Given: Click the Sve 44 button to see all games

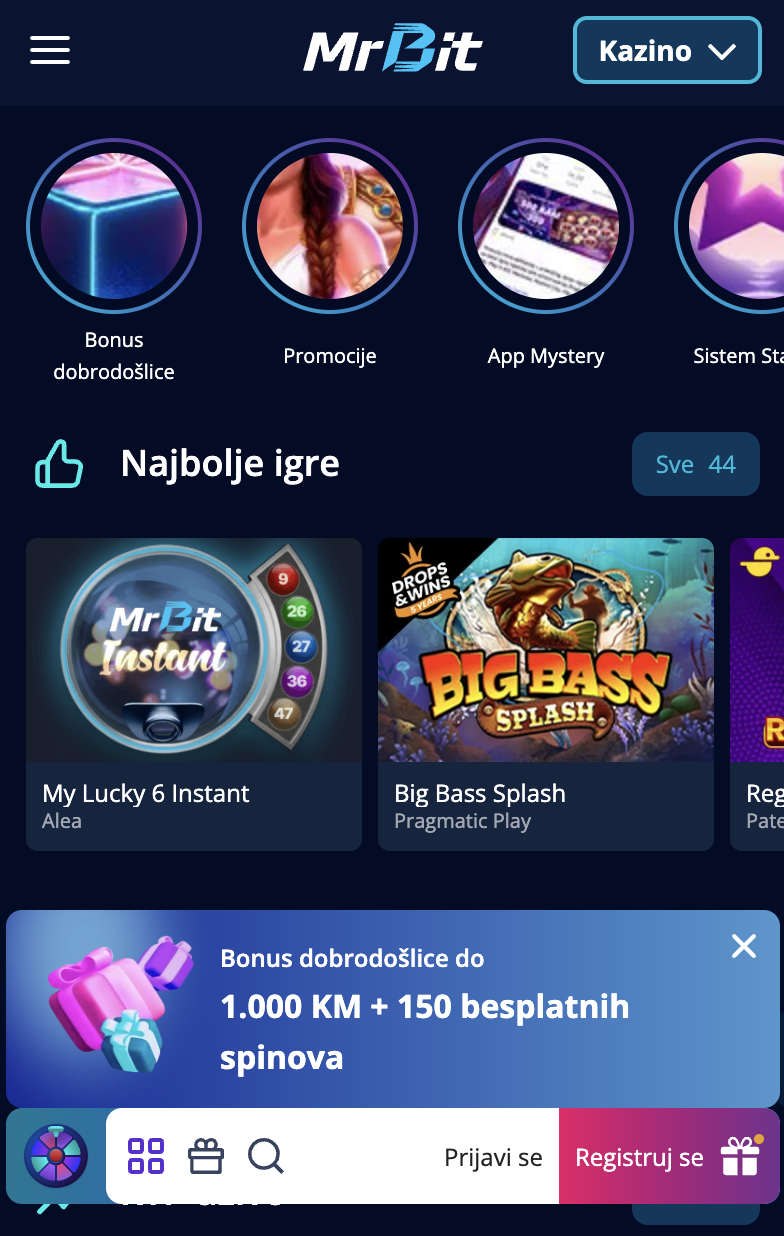Looking at the screenshot, I should [x=696, y=463].
